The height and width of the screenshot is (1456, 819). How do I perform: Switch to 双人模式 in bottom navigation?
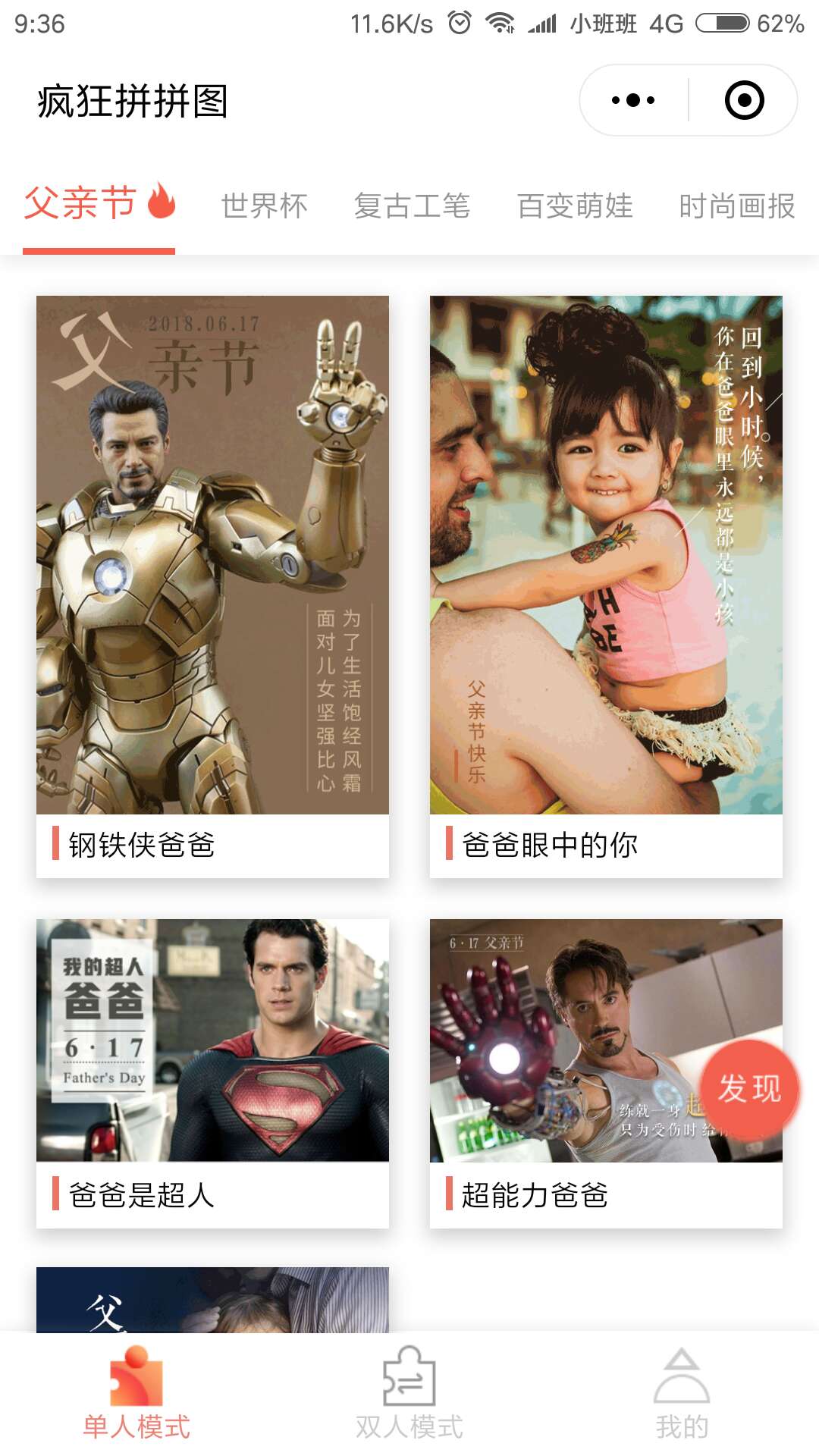tap(409, 1394)
